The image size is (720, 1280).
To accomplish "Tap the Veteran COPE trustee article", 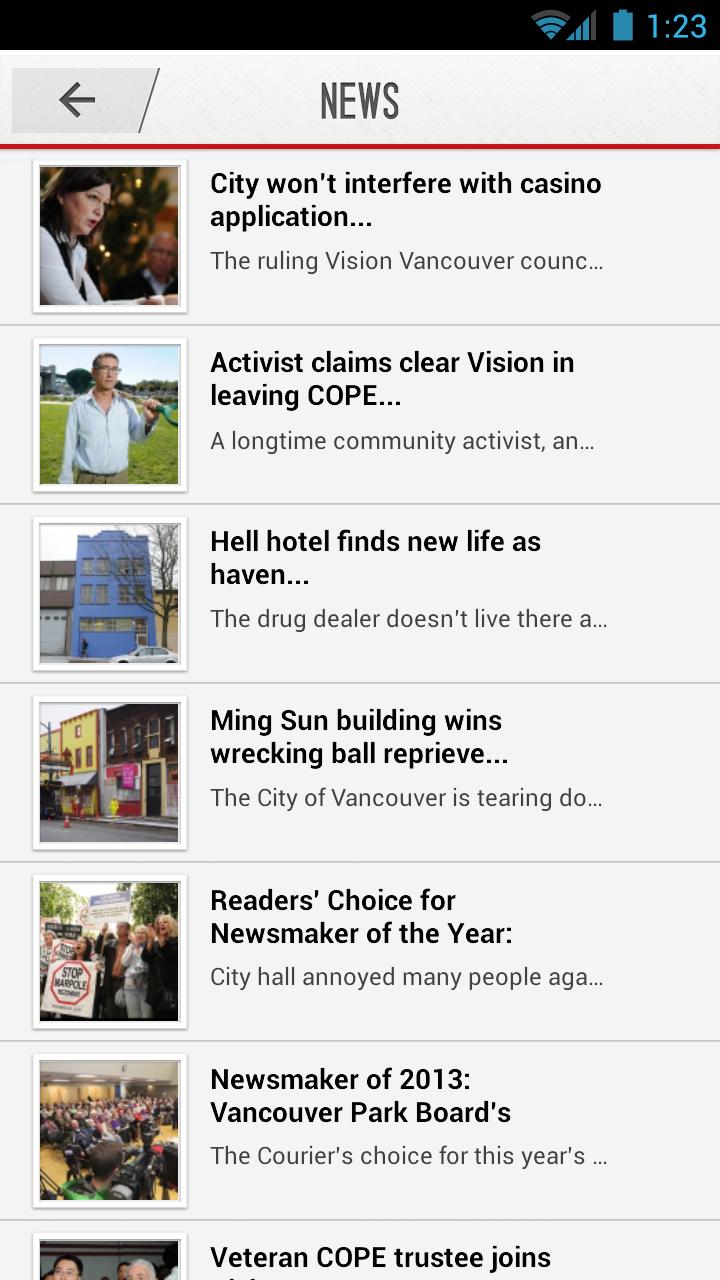I will 380,1258.
